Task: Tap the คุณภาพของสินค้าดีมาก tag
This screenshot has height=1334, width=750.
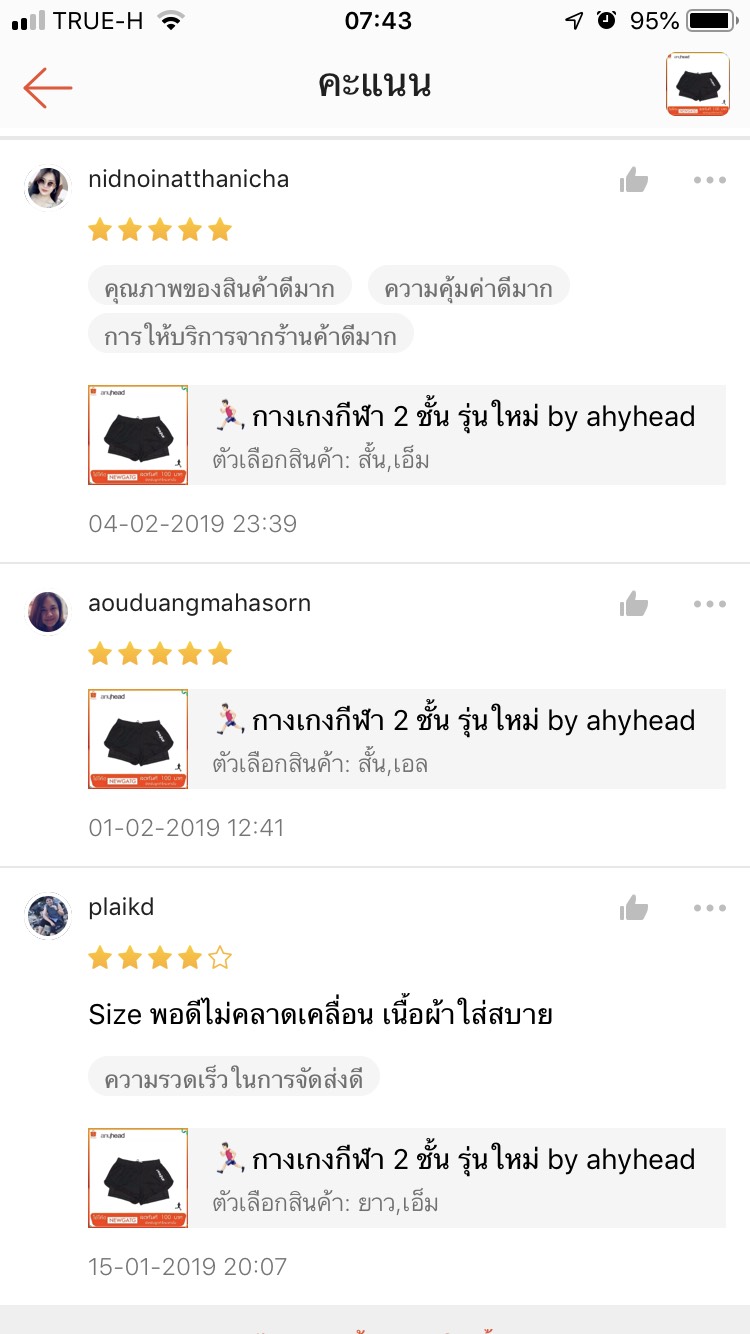Action: tap(217, 286)
